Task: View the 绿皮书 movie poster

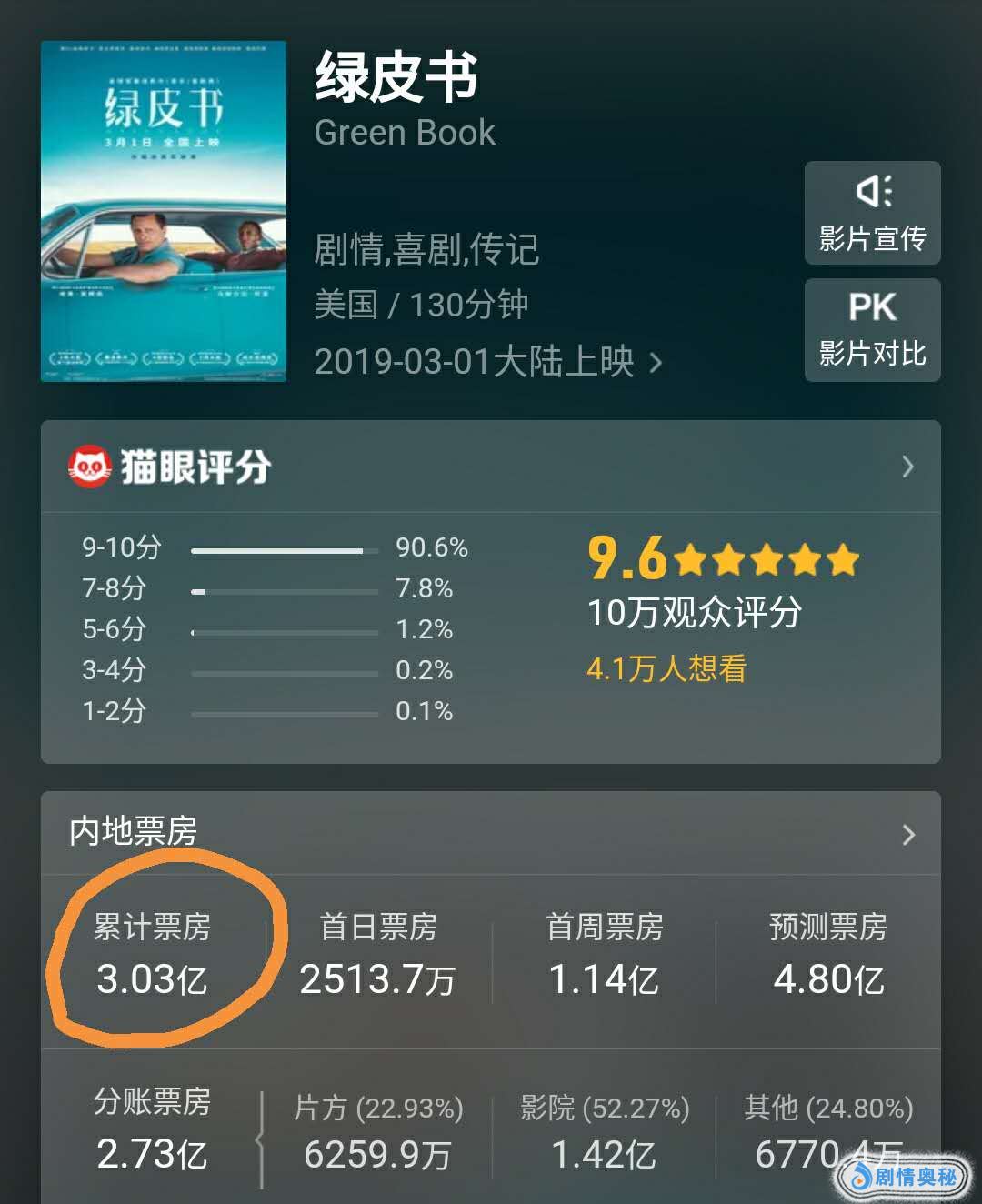Action: [x=164, y=211]
